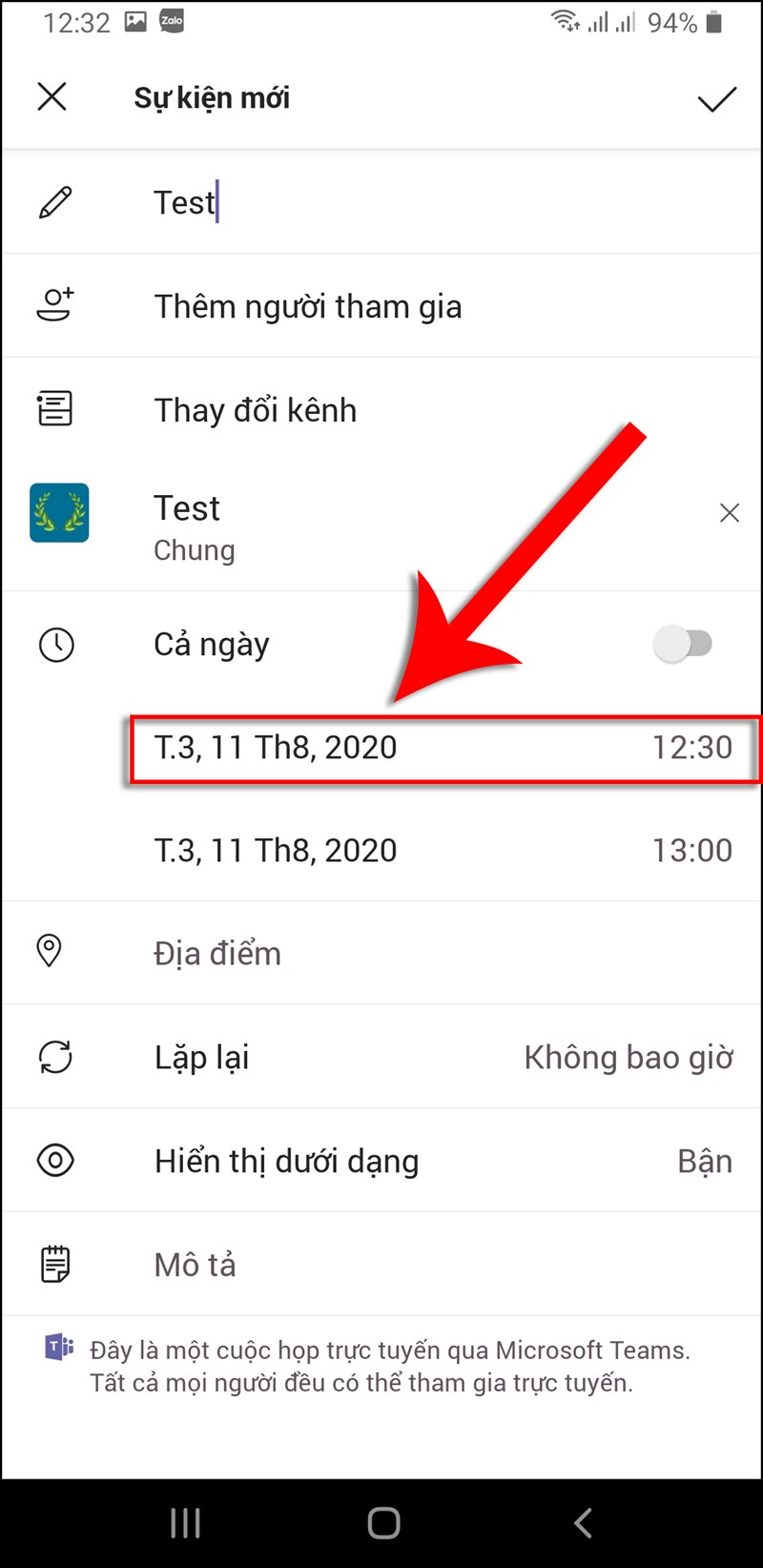Toggle the Cả ngày switch
Image resolution: width=763 pixels, height=1568 pixels.
[x=683, y=645]
